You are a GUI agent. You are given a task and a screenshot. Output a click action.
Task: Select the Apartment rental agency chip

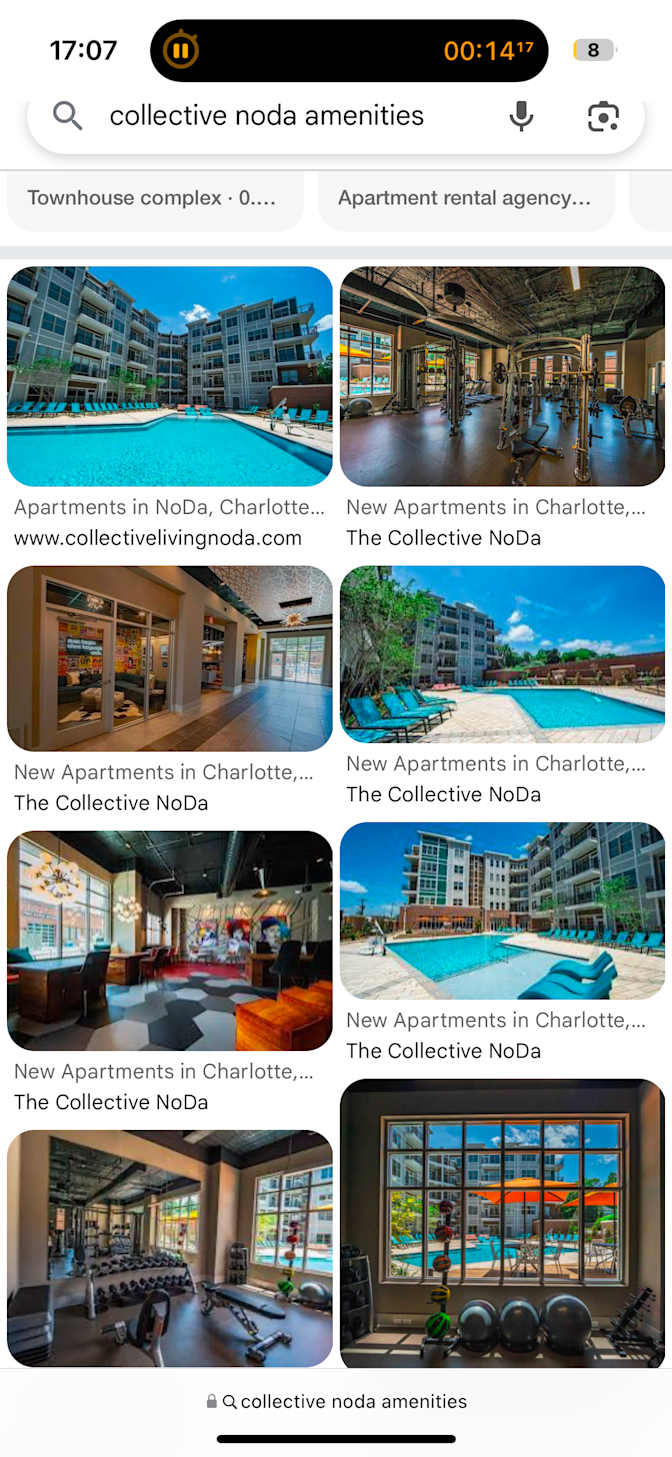point(466,198)
